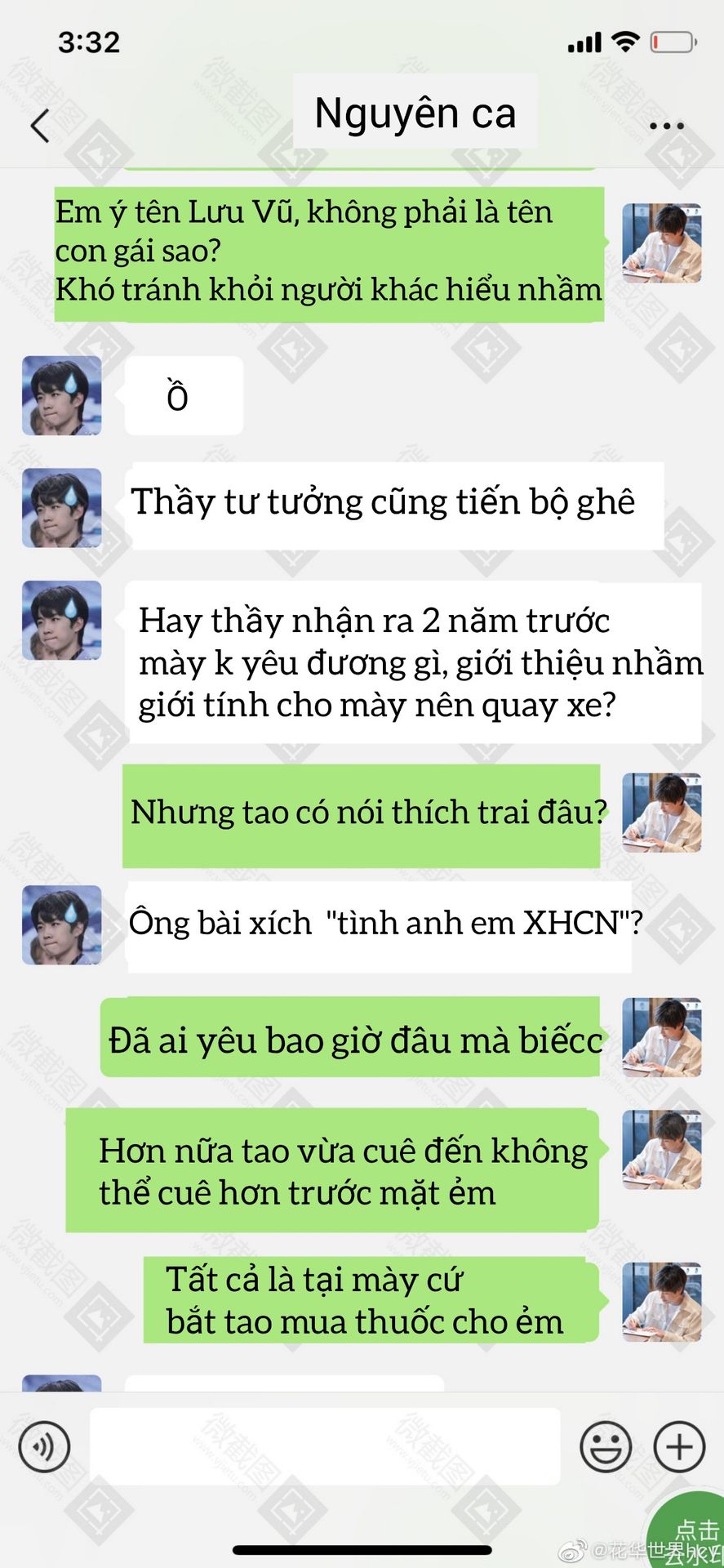Image resolution: width=724 pixels, height=1568 pixels.
Task: Open own avatar beside 'Nhưng tao có nói thích trai đâu?'
Action: click(x=662, y=813)
